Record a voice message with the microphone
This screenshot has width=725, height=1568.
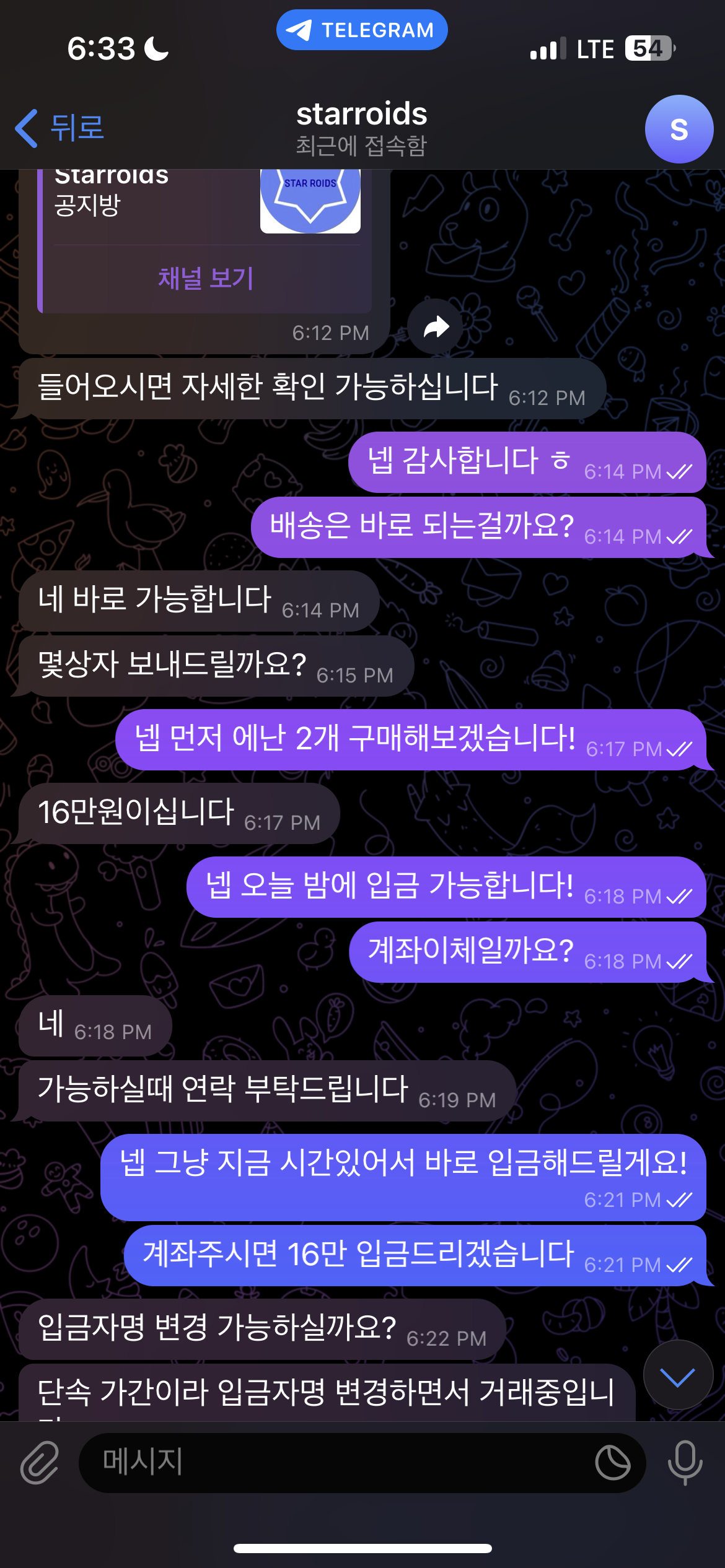click(x=685, y=1463)
